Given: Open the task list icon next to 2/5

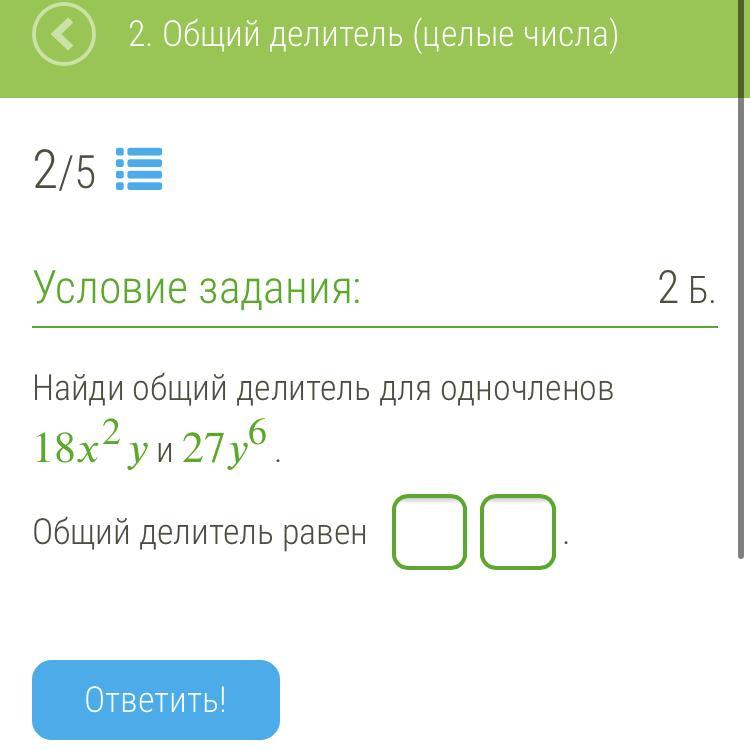Looking at the screenshot, I should 139,169.
